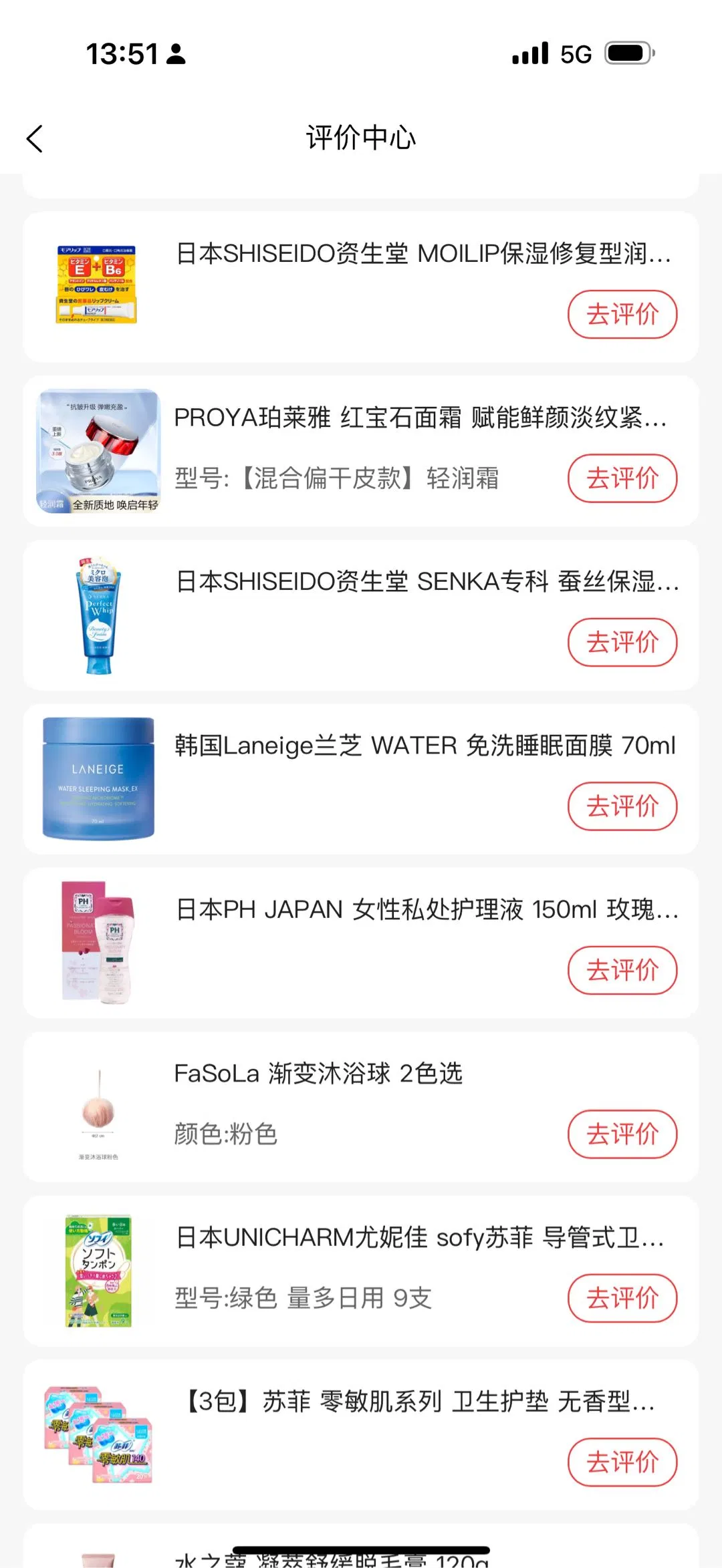722x1568 pixels.
Task: Go back from 评价中心
Action: pos(35,139)
